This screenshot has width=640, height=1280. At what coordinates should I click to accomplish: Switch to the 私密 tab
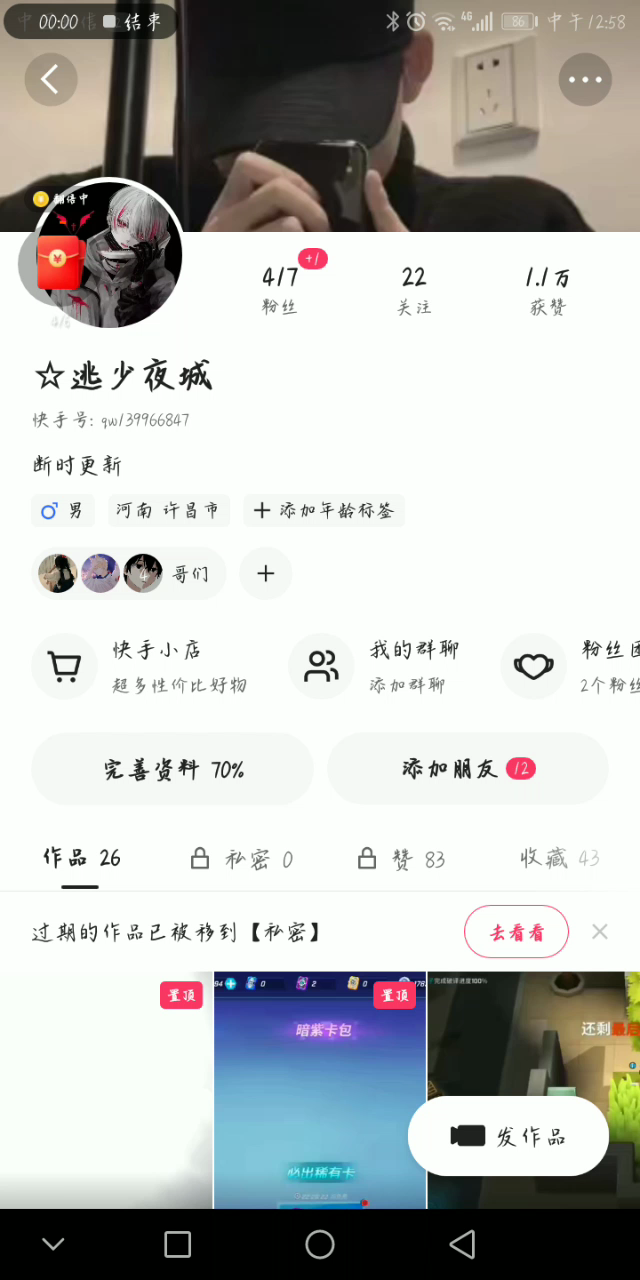(242, 859)
